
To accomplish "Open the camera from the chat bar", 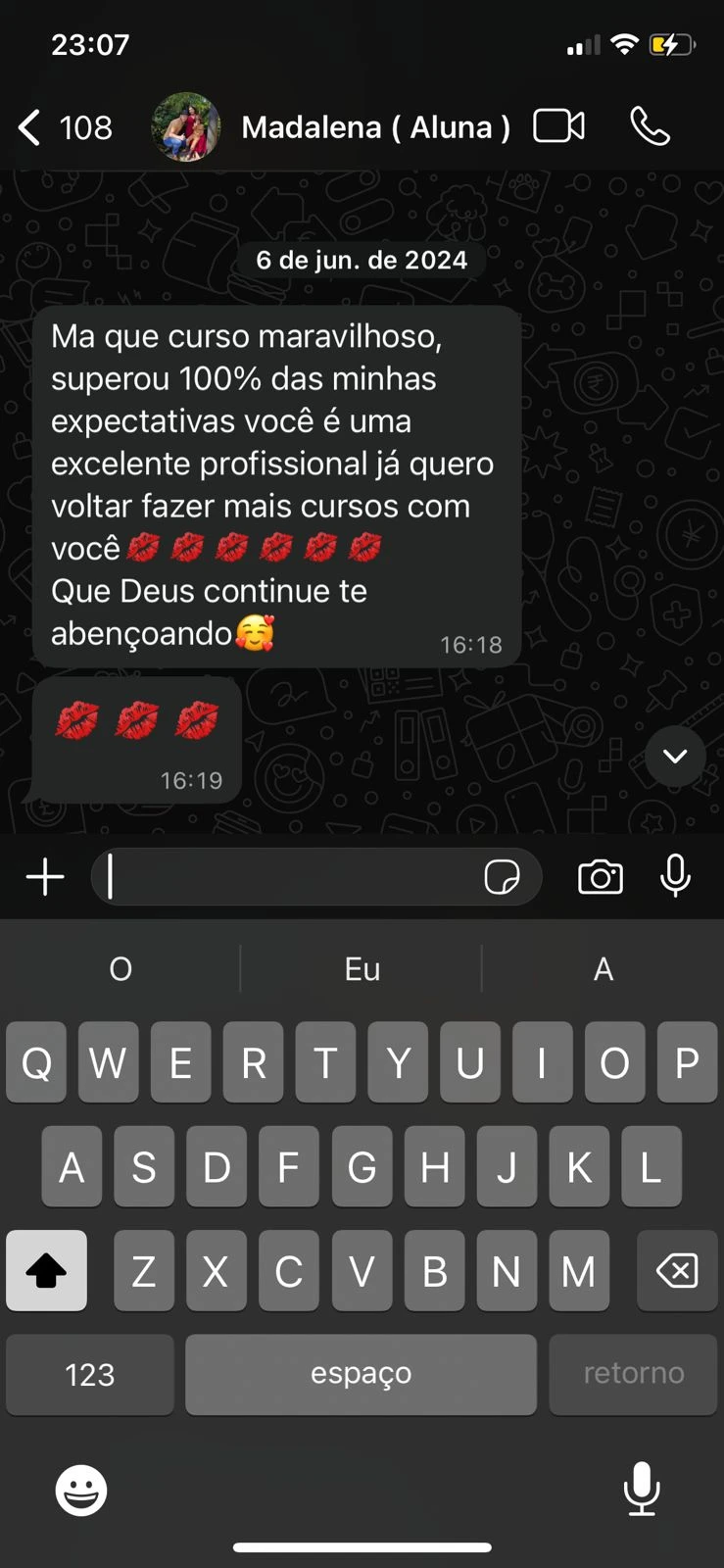I will tap(601, 876).
